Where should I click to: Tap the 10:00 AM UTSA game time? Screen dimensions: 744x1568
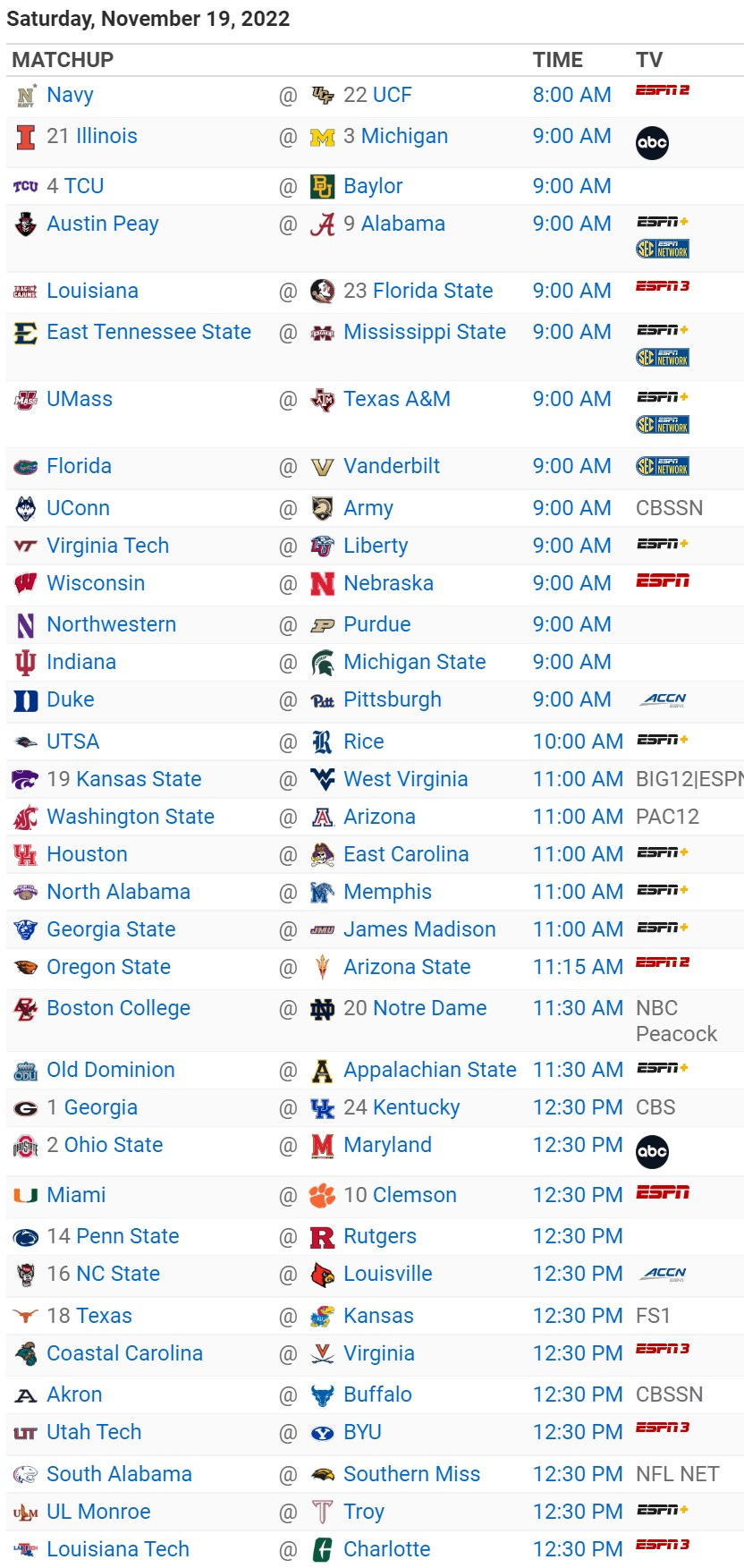(578, 742)
